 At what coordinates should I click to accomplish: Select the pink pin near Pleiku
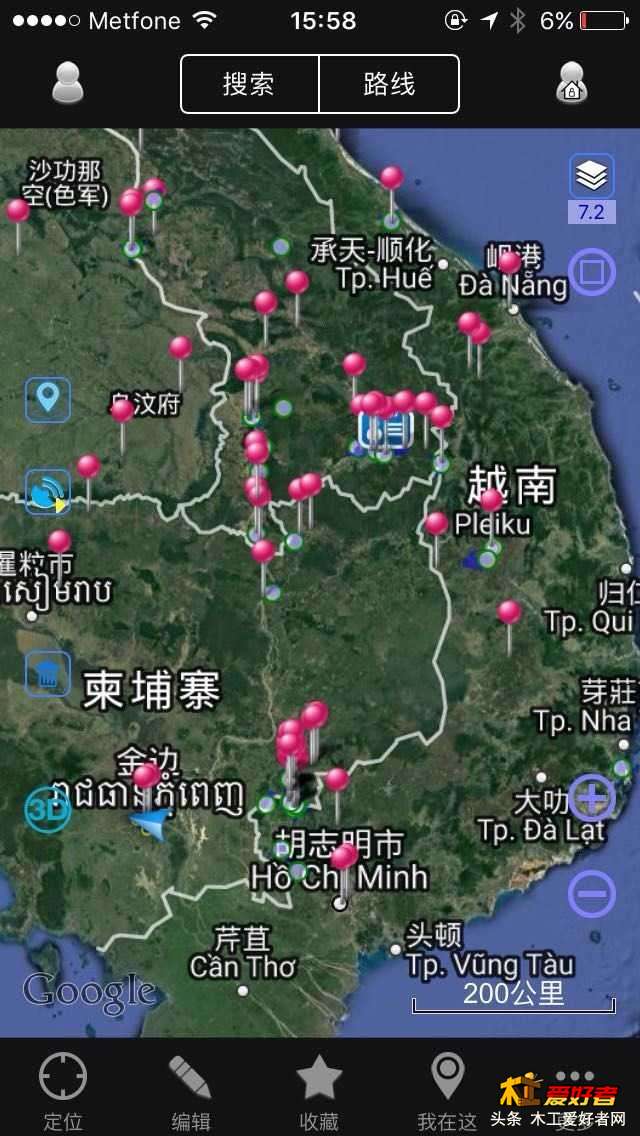[491, 502]
